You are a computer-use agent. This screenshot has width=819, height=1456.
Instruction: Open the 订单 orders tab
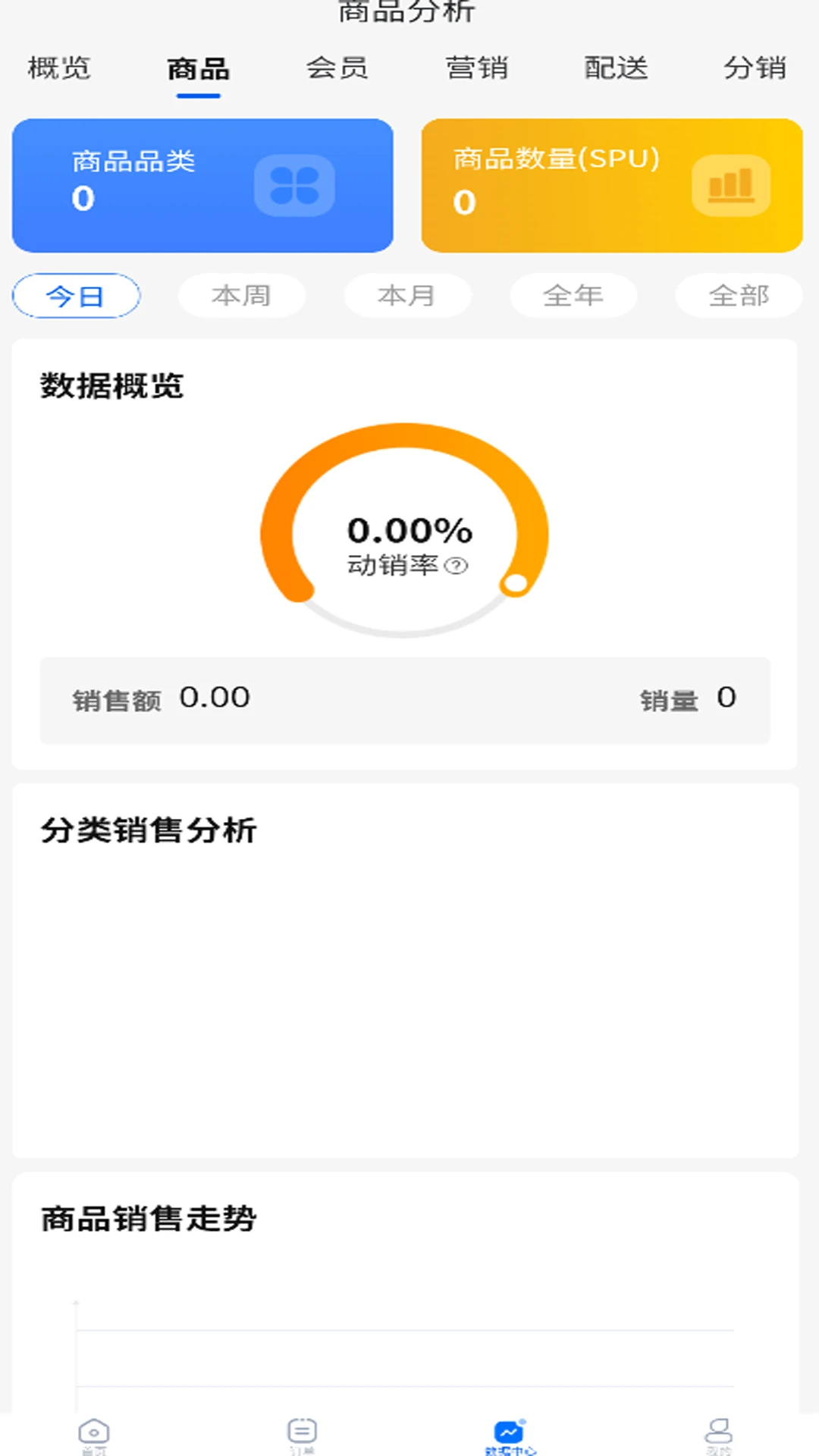(x=302, y=1436)
